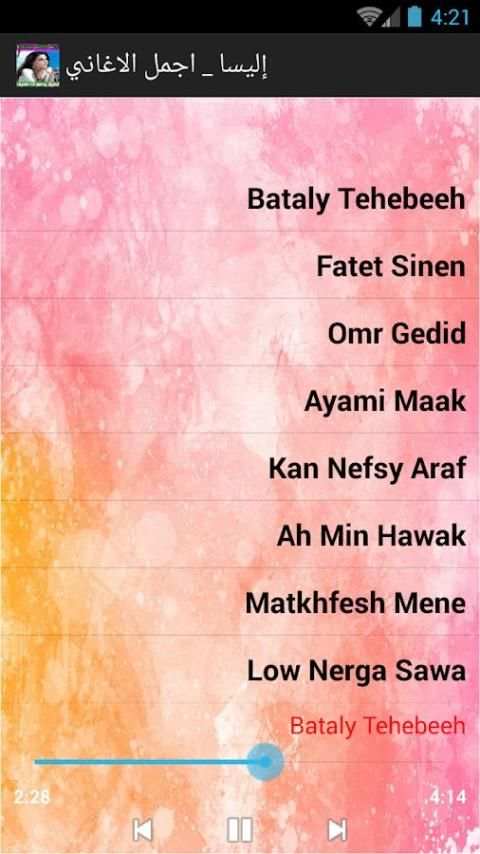The width and height of the screenshot is (480, 854).
Task: Go back to the previous track
Action: click(143, 830)
